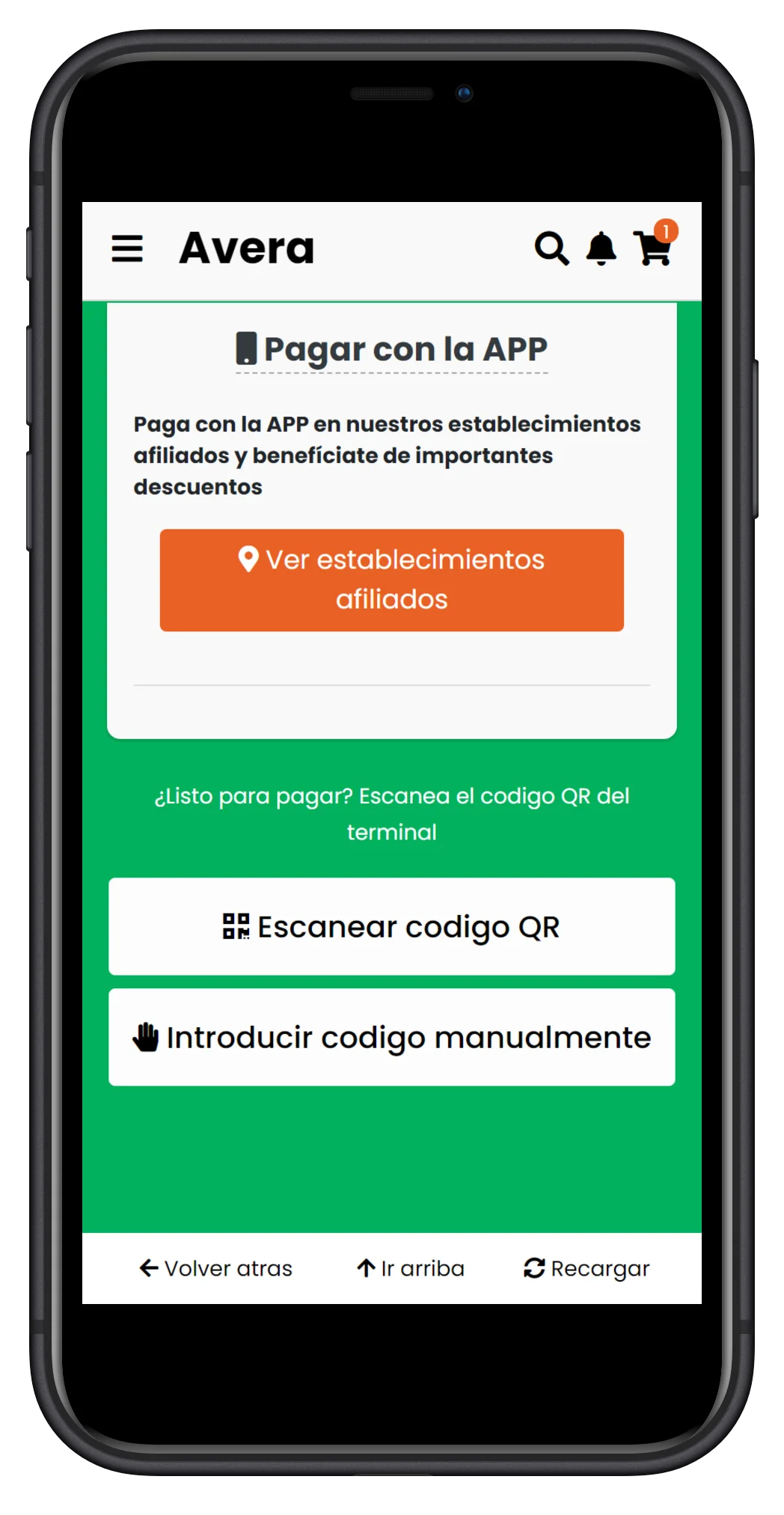Tap Ir arriba to jump to top
Viewport: 784px width, 1515px height.
(x=410, y=1268)
